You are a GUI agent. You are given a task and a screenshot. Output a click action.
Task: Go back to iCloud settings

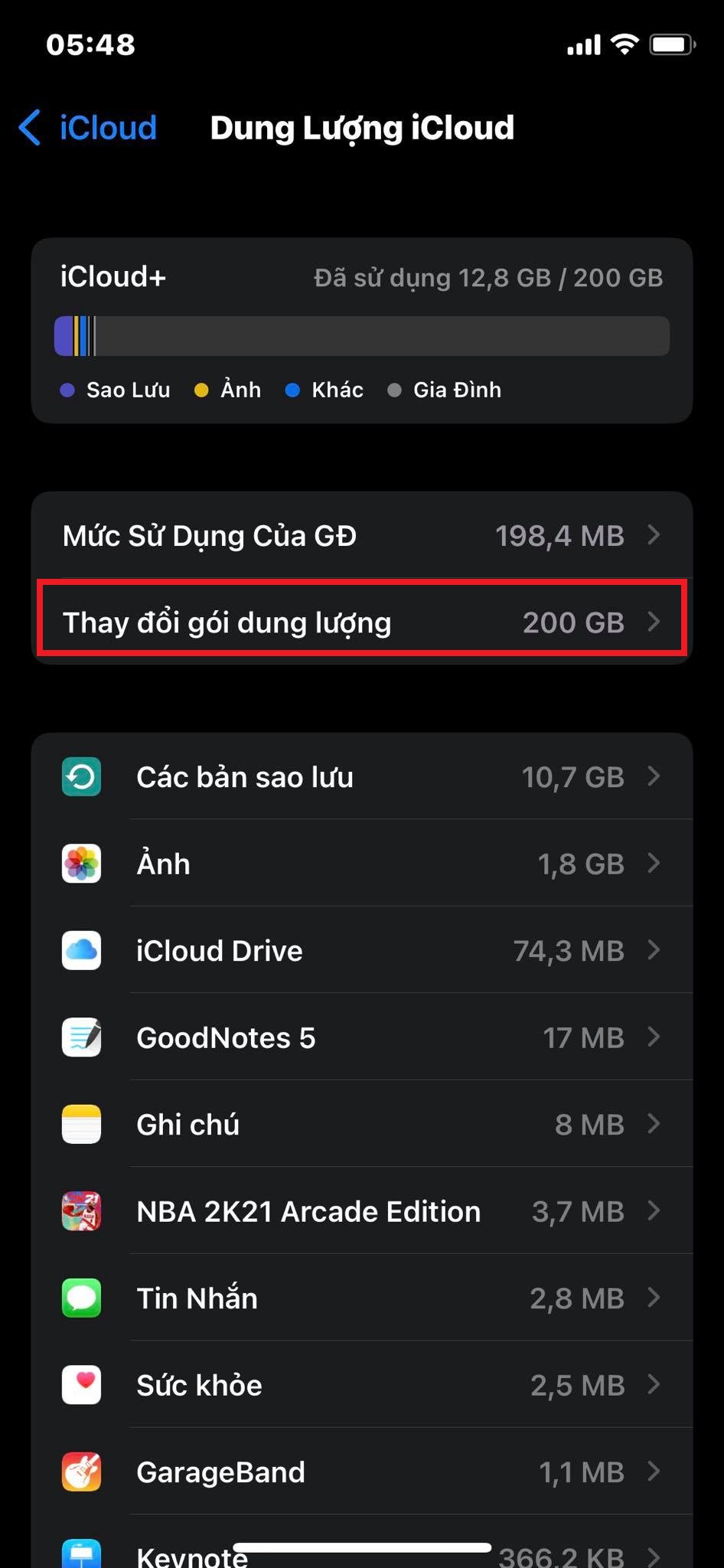coord(87,128)
